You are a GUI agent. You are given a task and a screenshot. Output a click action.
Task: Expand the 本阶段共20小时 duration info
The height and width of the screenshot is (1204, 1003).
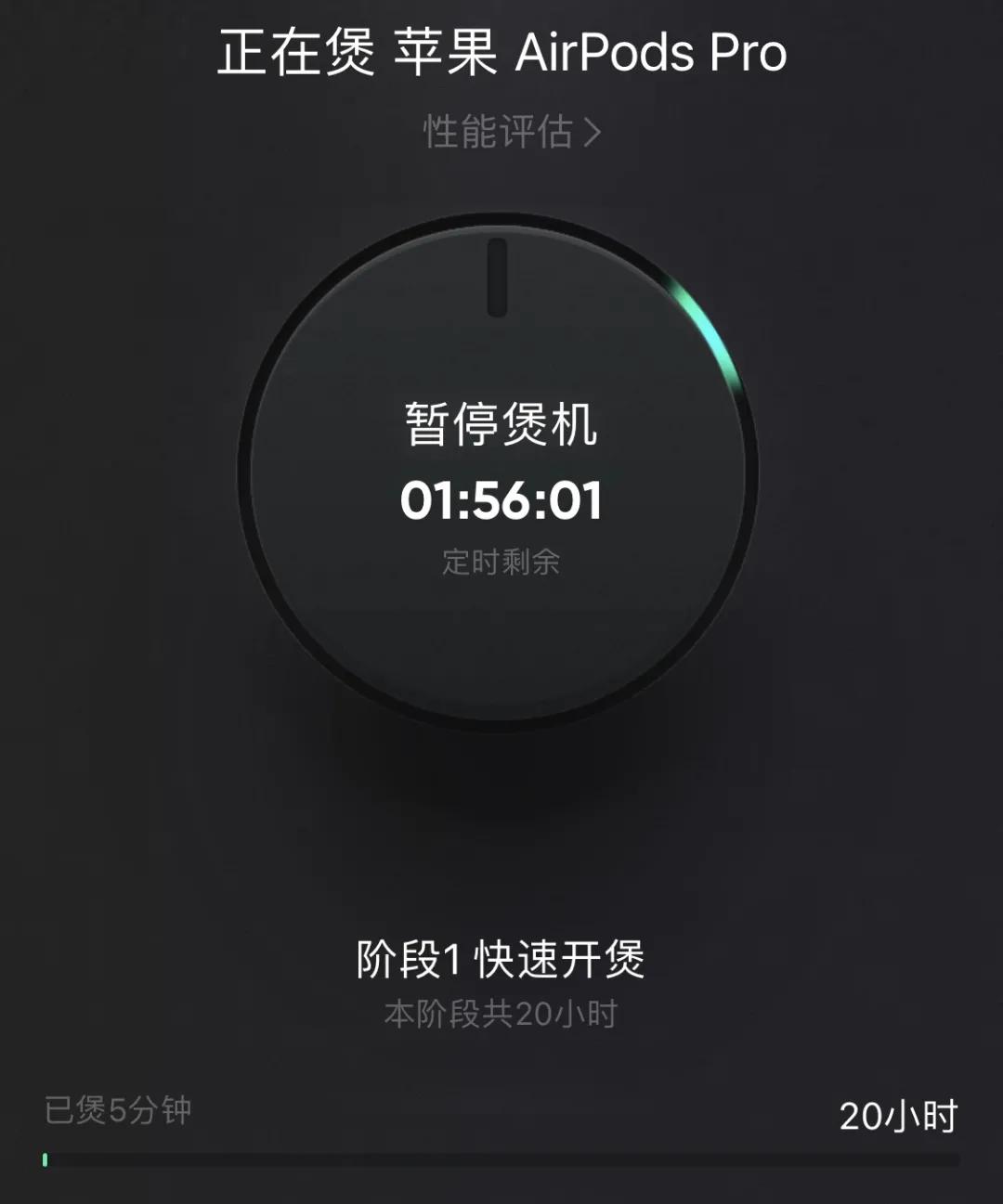(x=501, y=1015)
